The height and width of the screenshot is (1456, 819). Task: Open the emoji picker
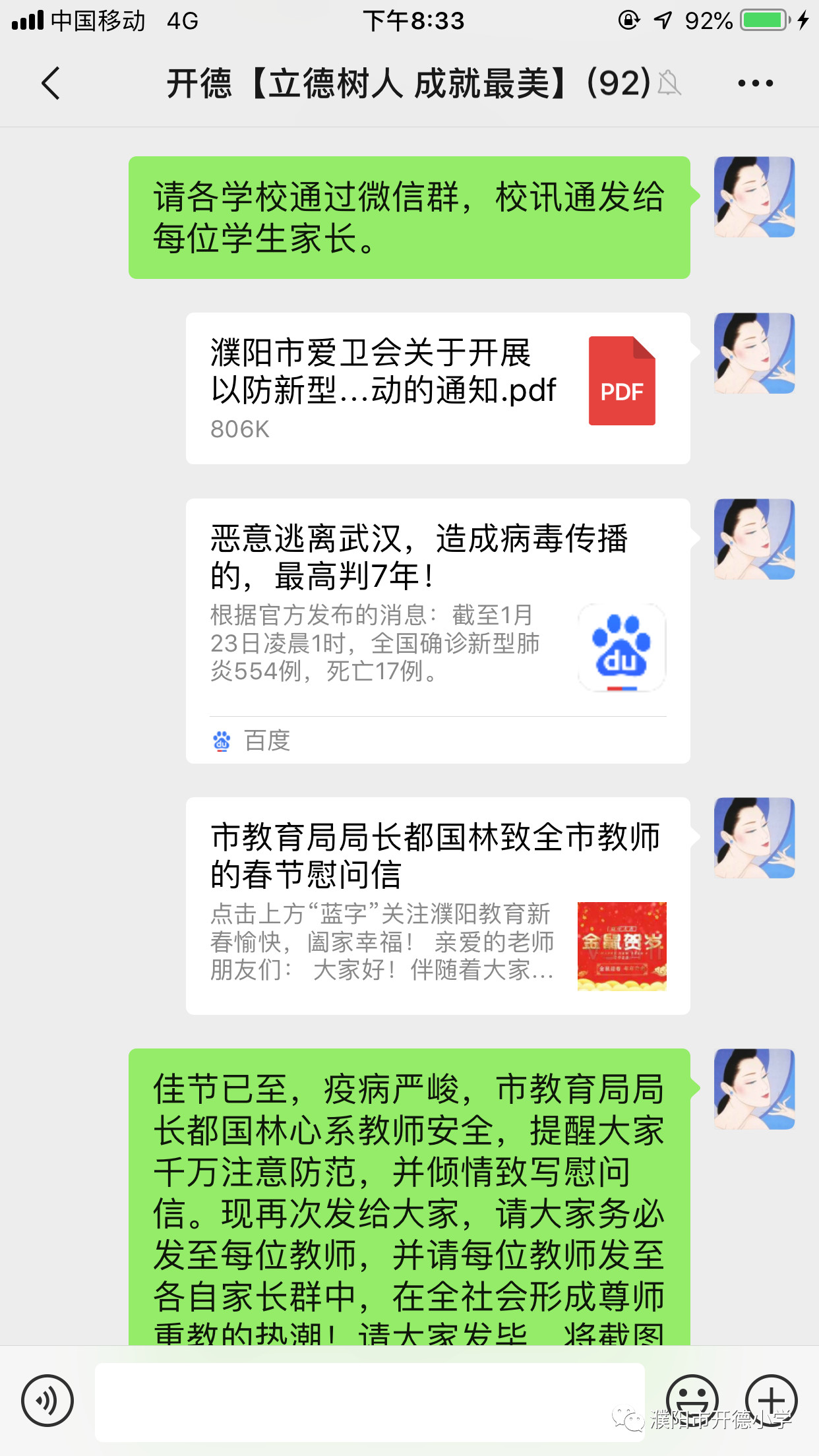pyautogui.click(x=692, y=1400)
